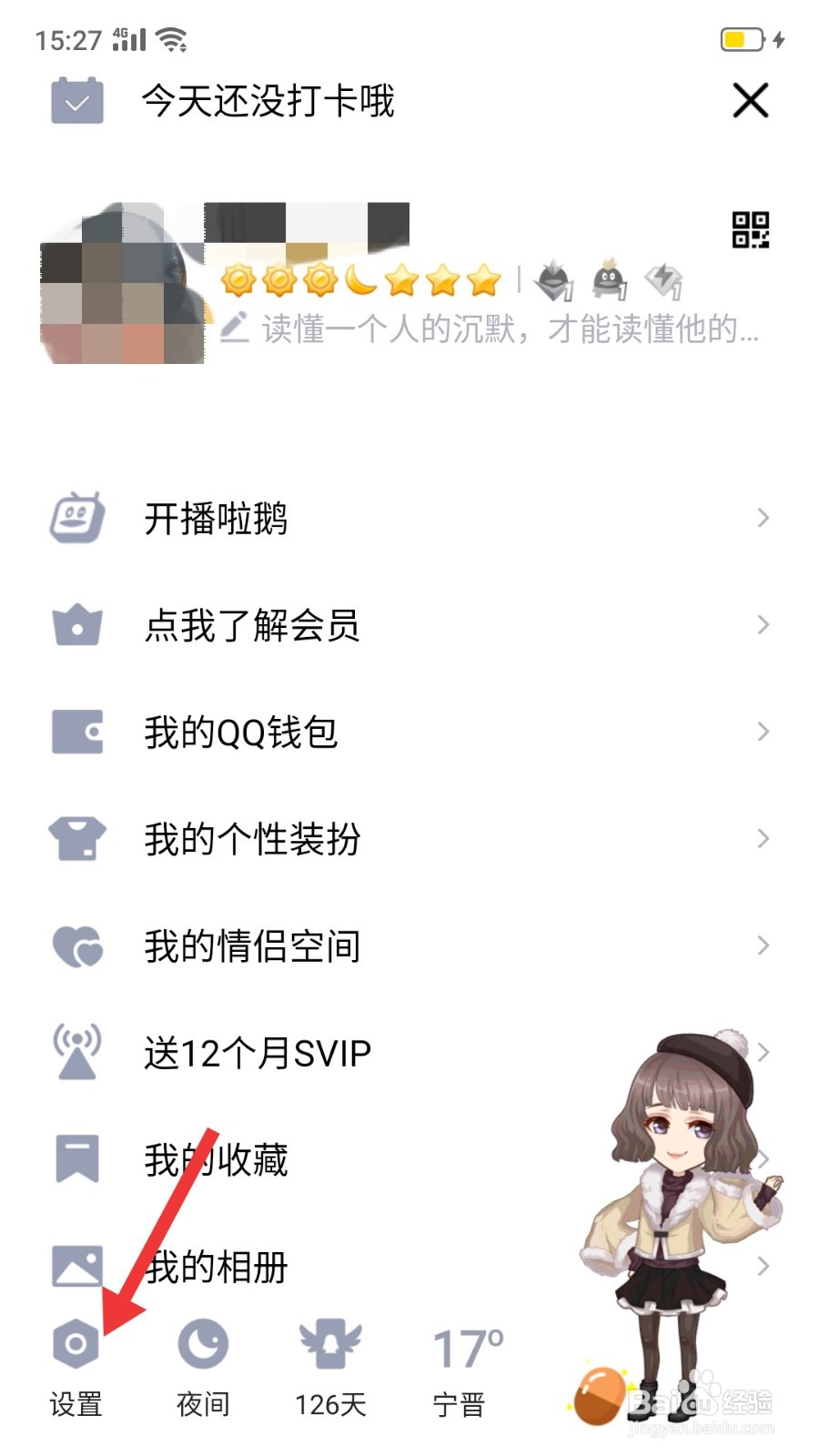Tap the check-in calendar badge icon
The width and height of the screenshot is (819, 1456).
(x=77, y=101)
